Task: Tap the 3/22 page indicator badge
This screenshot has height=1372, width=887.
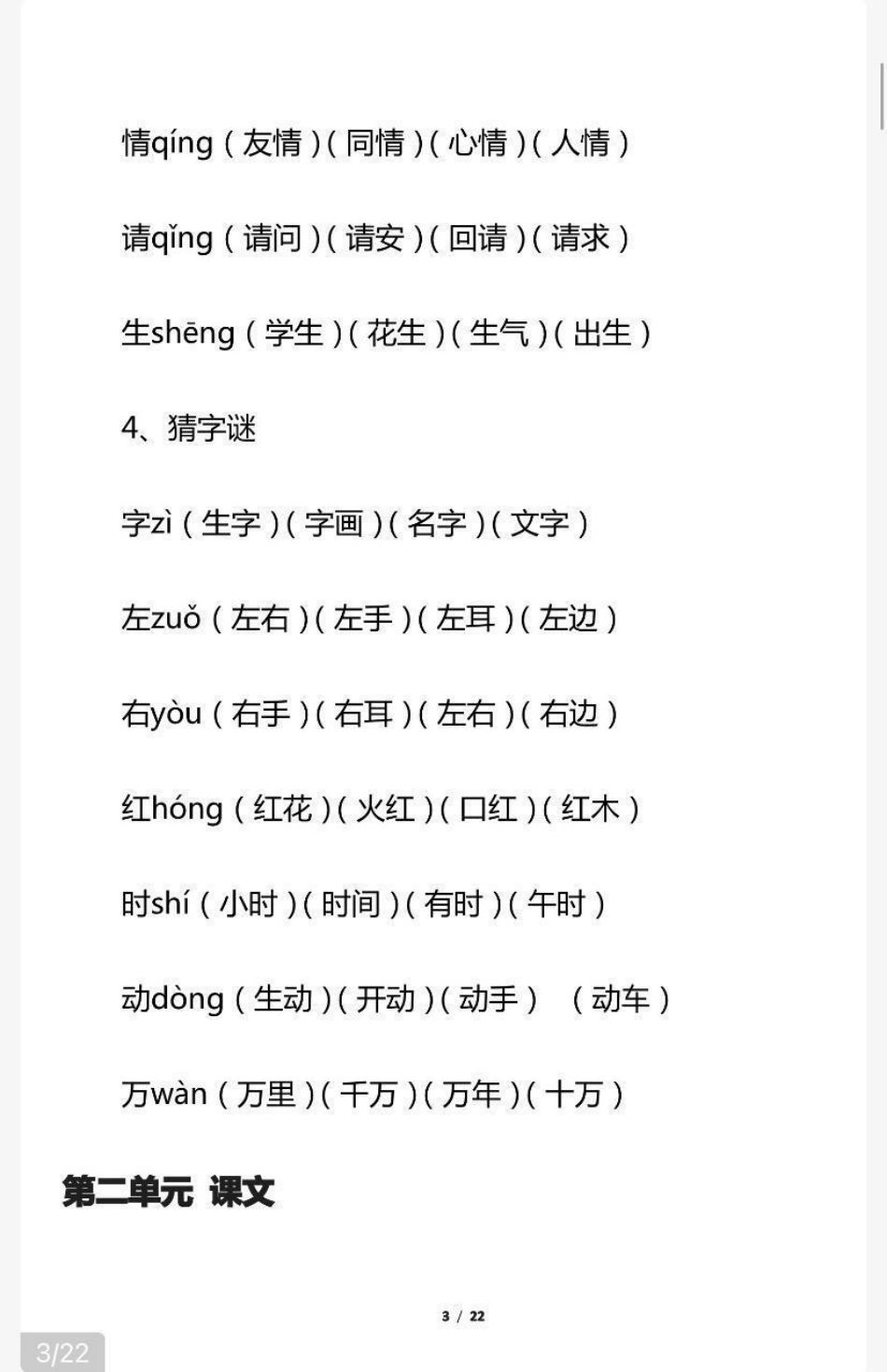Action: point(62,1351)
